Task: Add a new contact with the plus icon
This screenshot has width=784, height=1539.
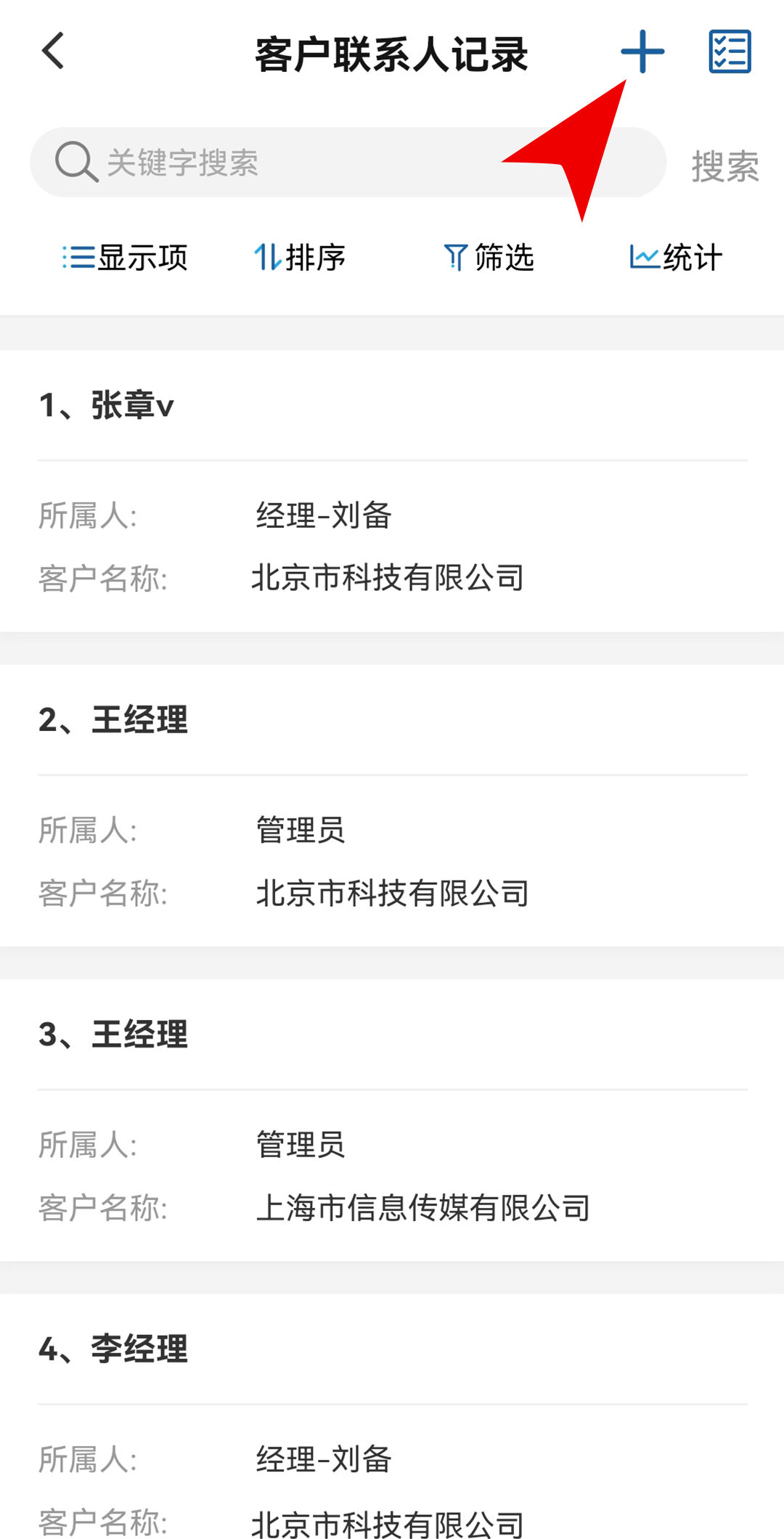Action: coord(642,52)
